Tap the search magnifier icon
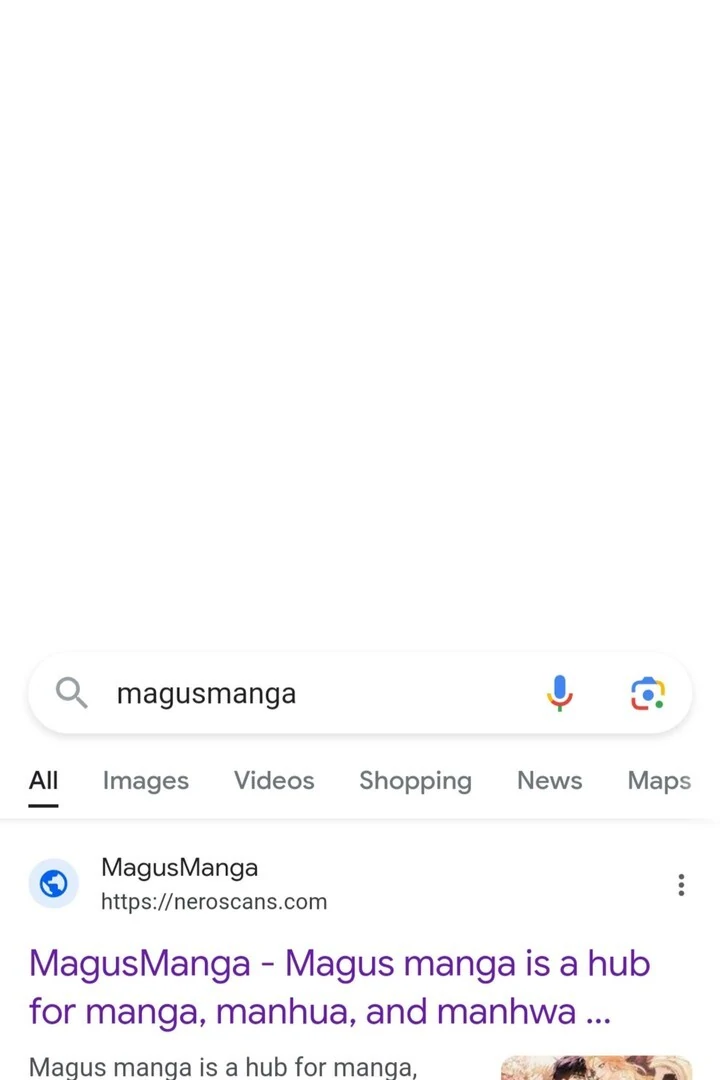Image resolution: width=720 pixels, height=1080 pixels. click(x=71, y=692)
